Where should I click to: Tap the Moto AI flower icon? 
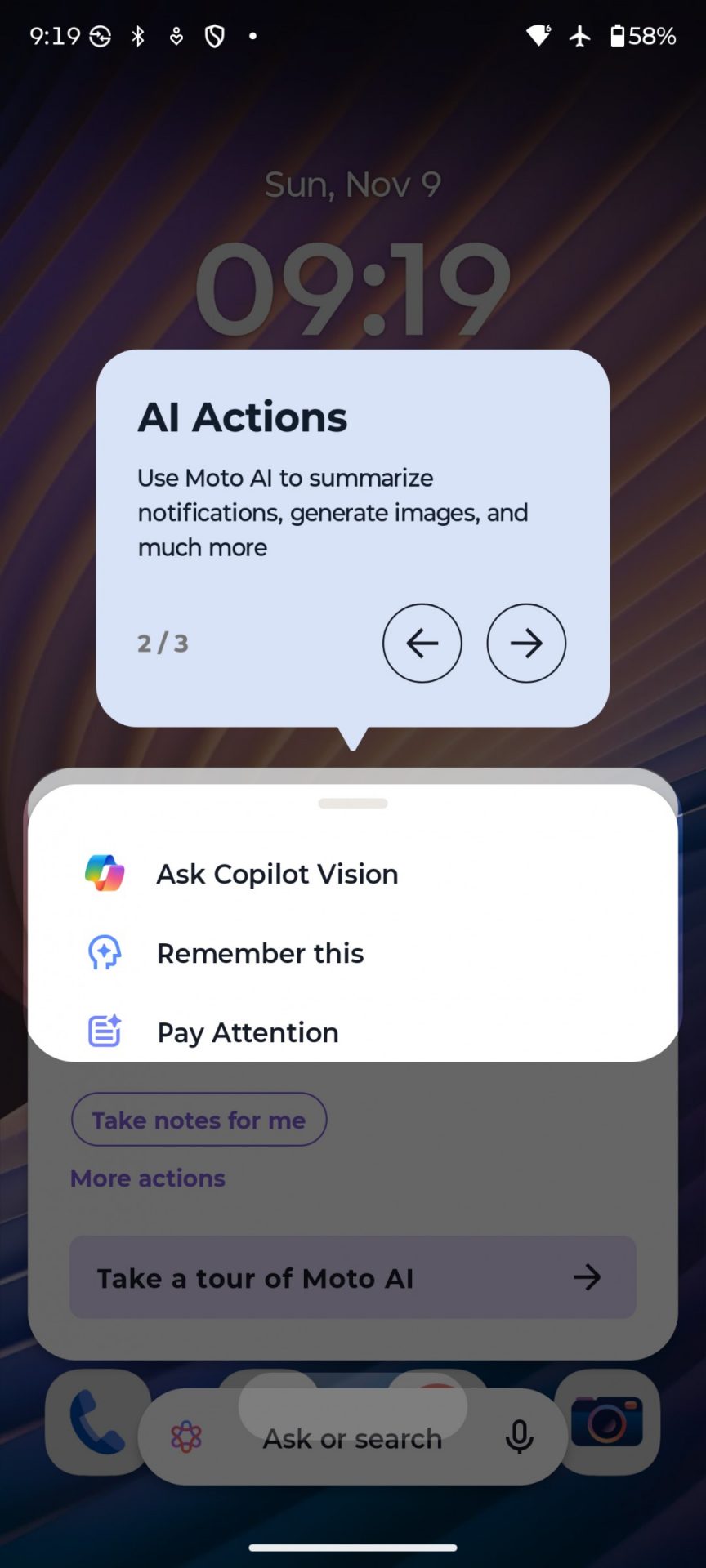[x=186, y=1437]
